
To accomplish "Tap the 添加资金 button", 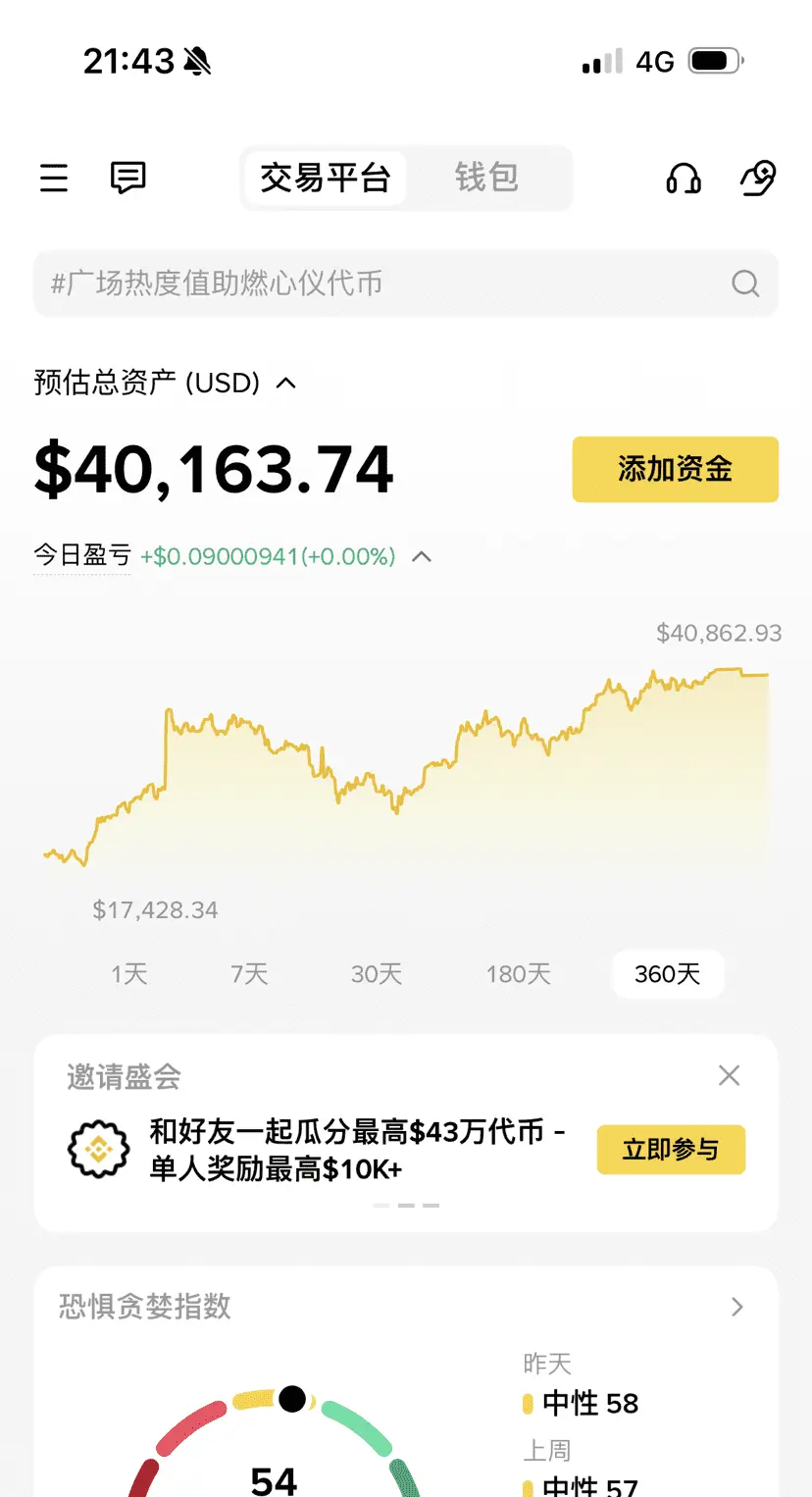I will [x=676, y=469].
